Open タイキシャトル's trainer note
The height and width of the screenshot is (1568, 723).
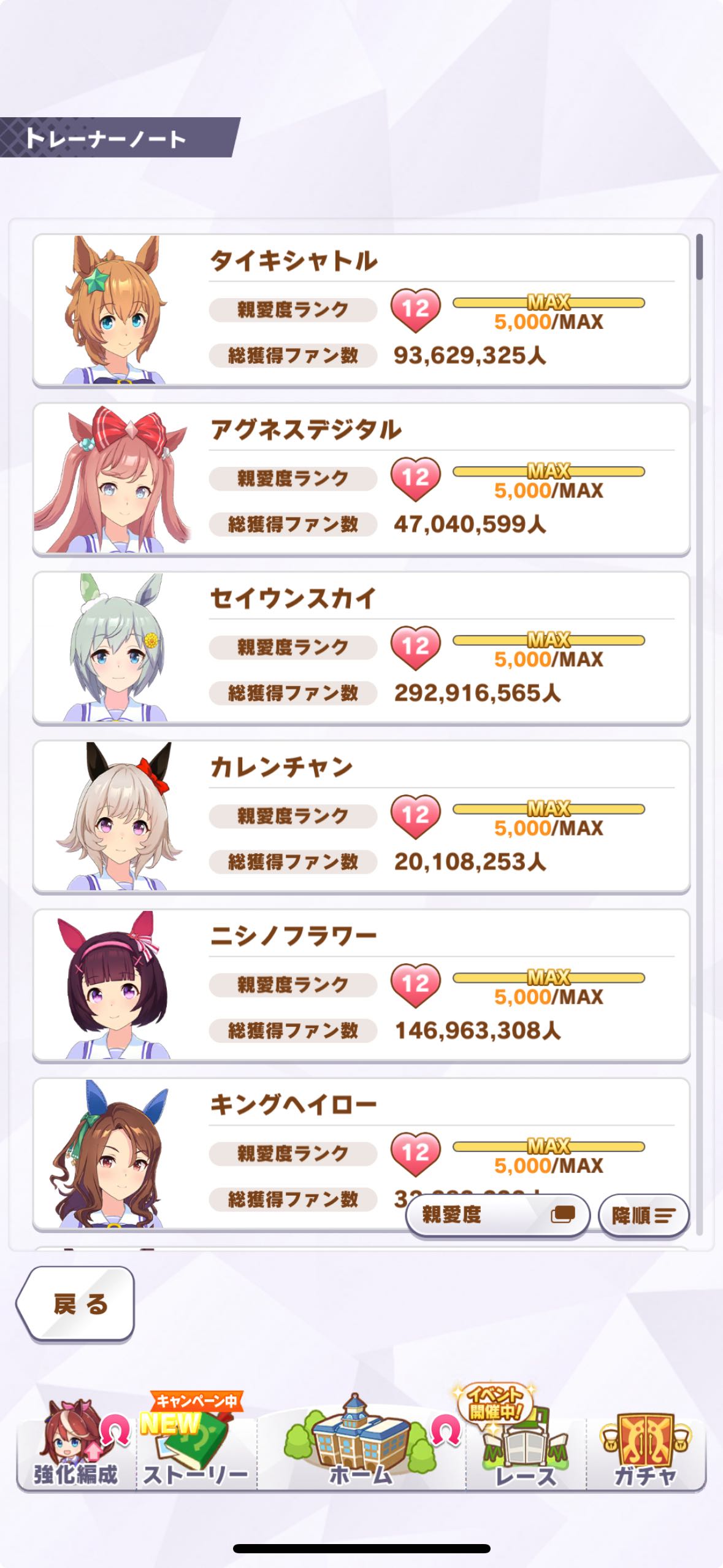tap(361, 310)
